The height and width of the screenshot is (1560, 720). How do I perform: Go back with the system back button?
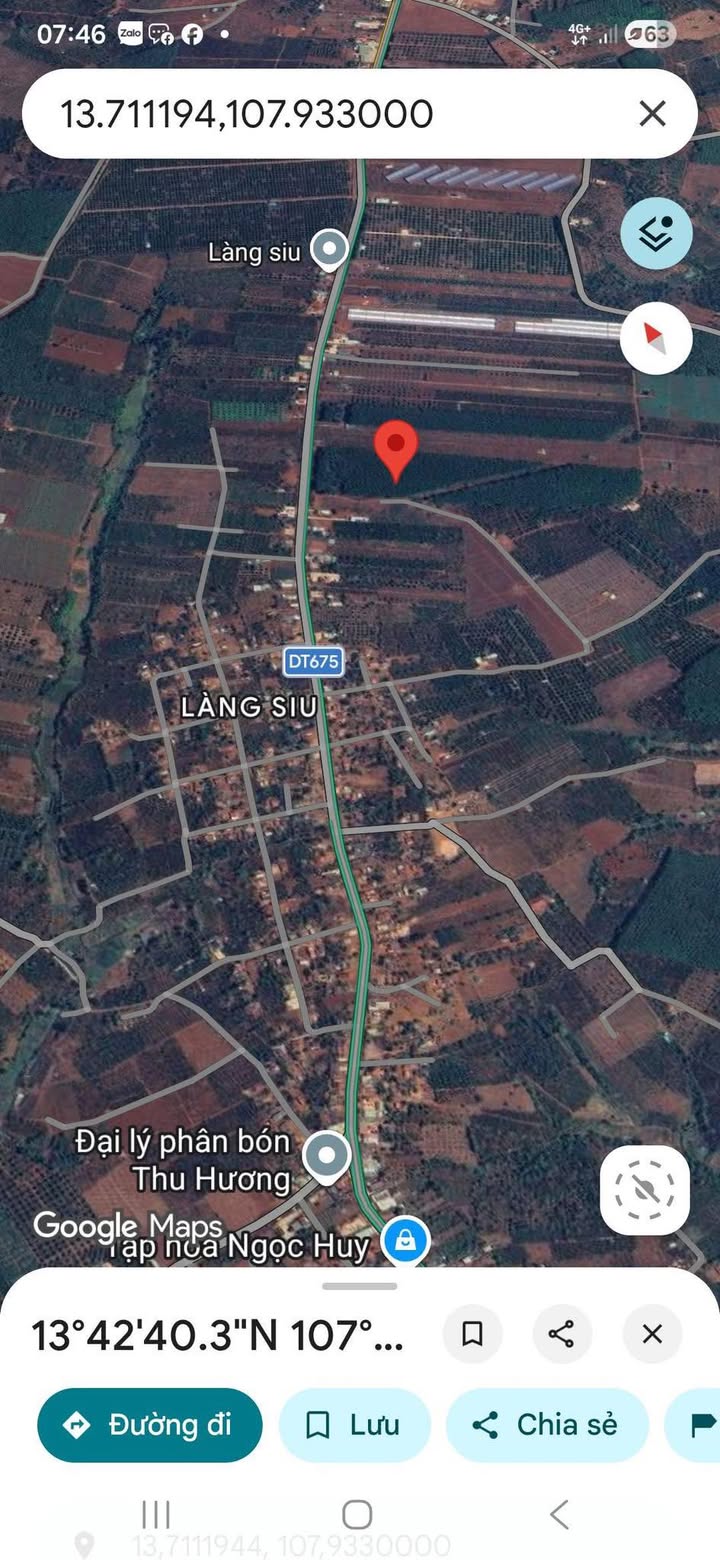tap(560, 1514)
